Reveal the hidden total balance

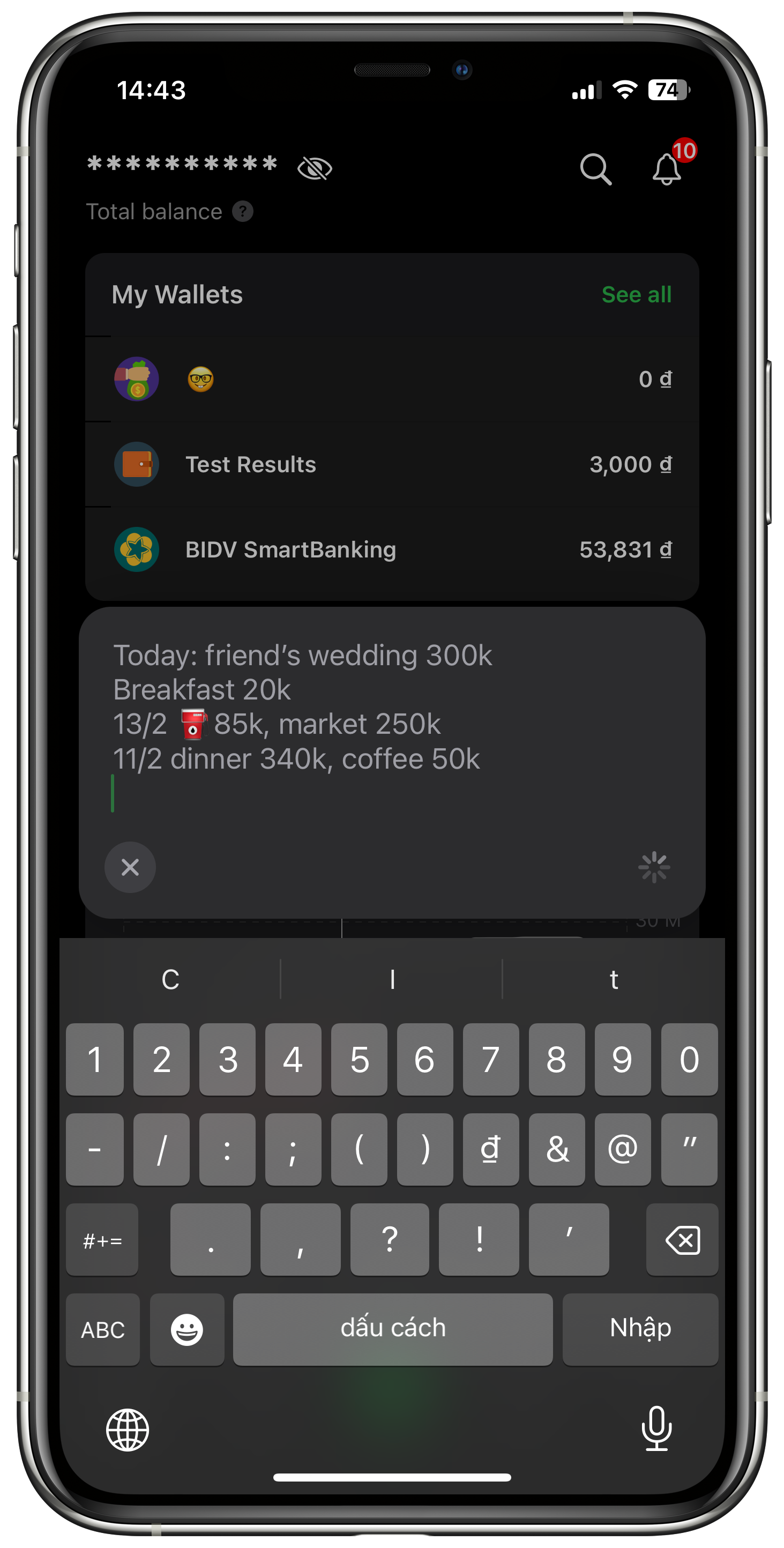(x=314, y=169)
